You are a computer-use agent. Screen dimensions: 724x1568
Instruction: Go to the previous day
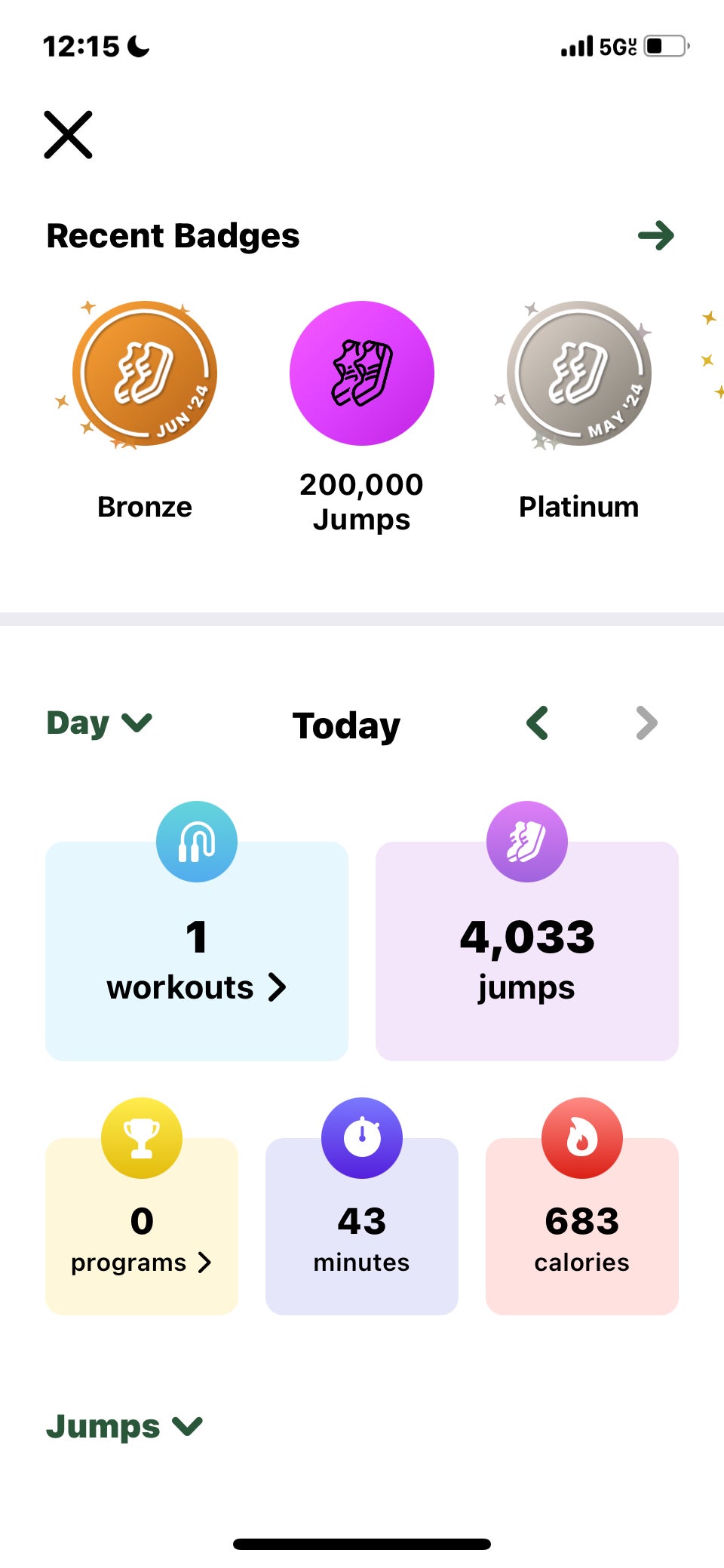(x=538, y=723)
